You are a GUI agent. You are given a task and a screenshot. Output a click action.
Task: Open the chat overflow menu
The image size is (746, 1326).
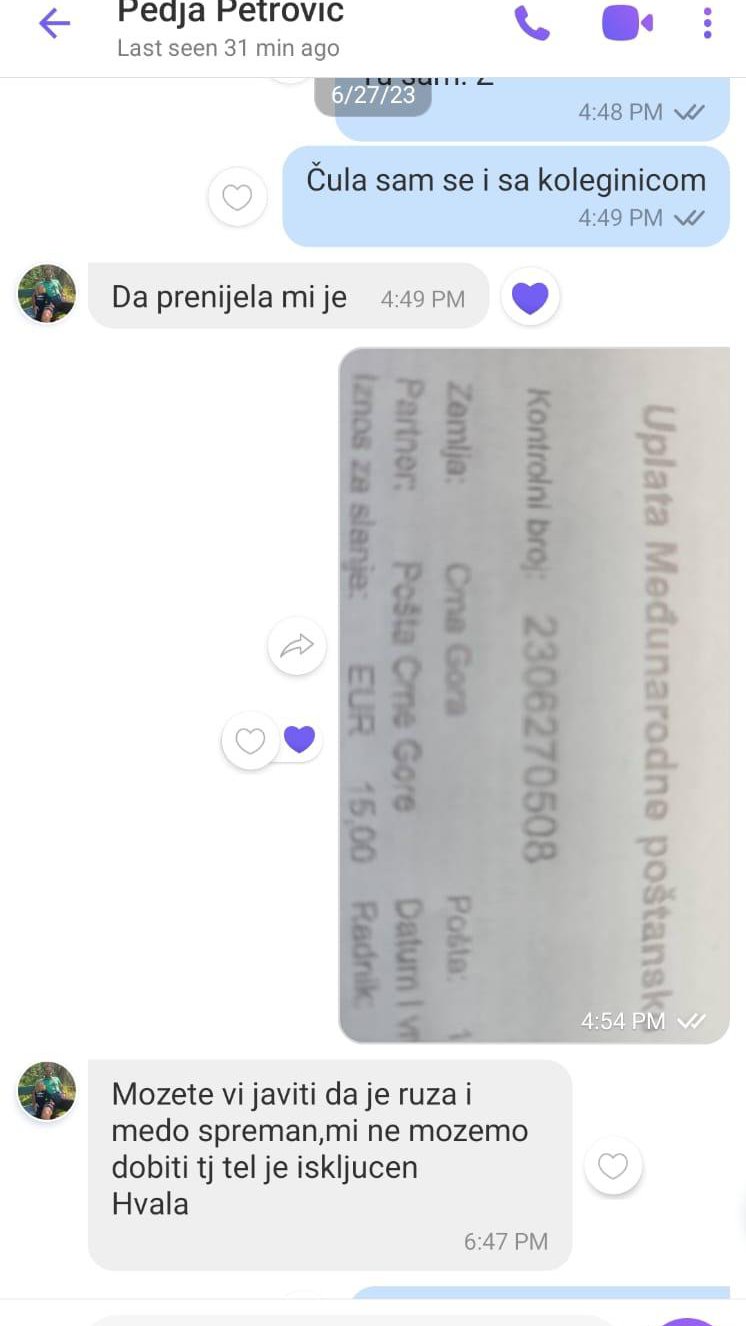[707, 23]
